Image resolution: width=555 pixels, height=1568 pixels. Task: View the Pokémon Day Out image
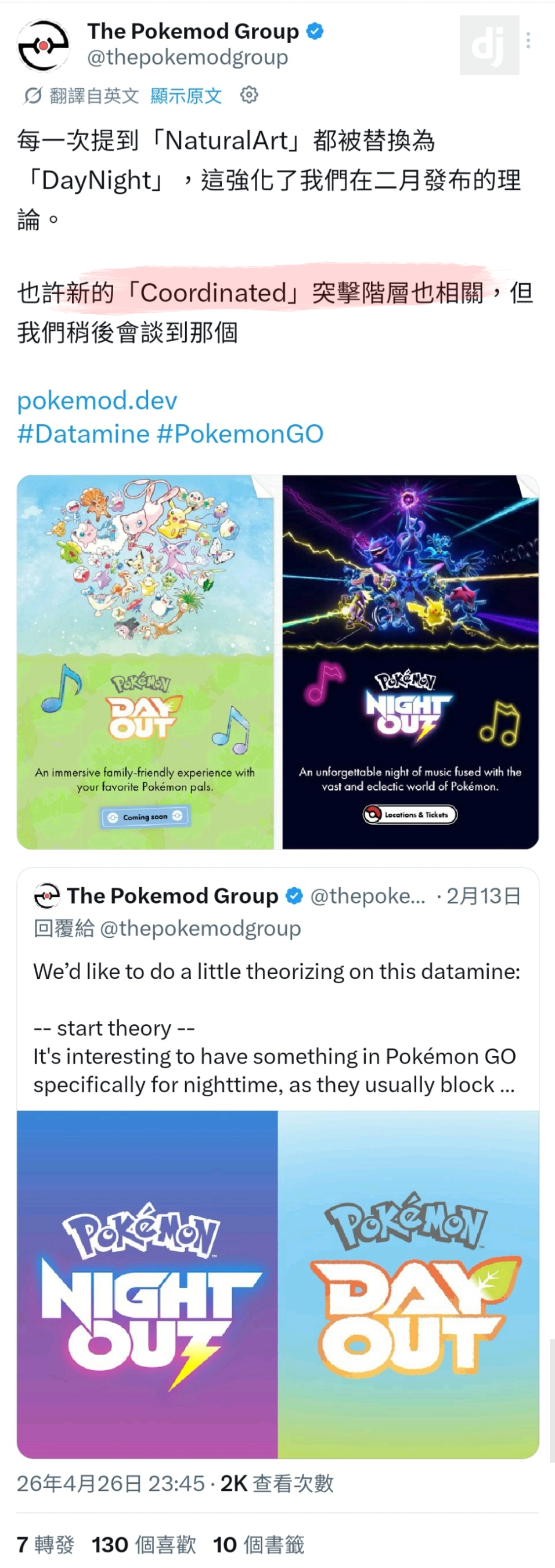[146, 662]
